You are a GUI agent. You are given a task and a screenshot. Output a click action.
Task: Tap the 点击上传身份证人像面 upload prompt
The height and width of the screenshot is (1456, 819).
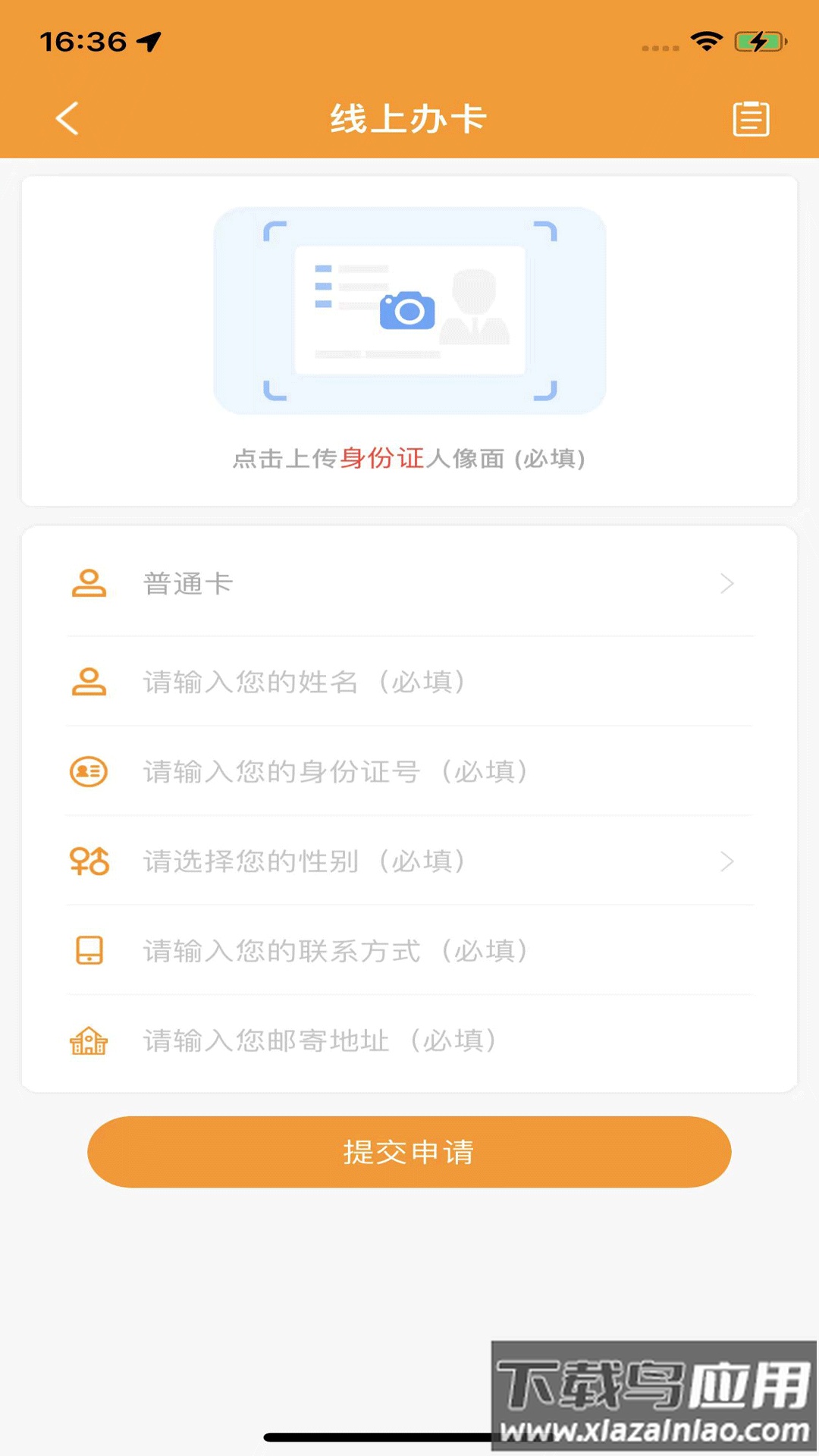(409, 458)
